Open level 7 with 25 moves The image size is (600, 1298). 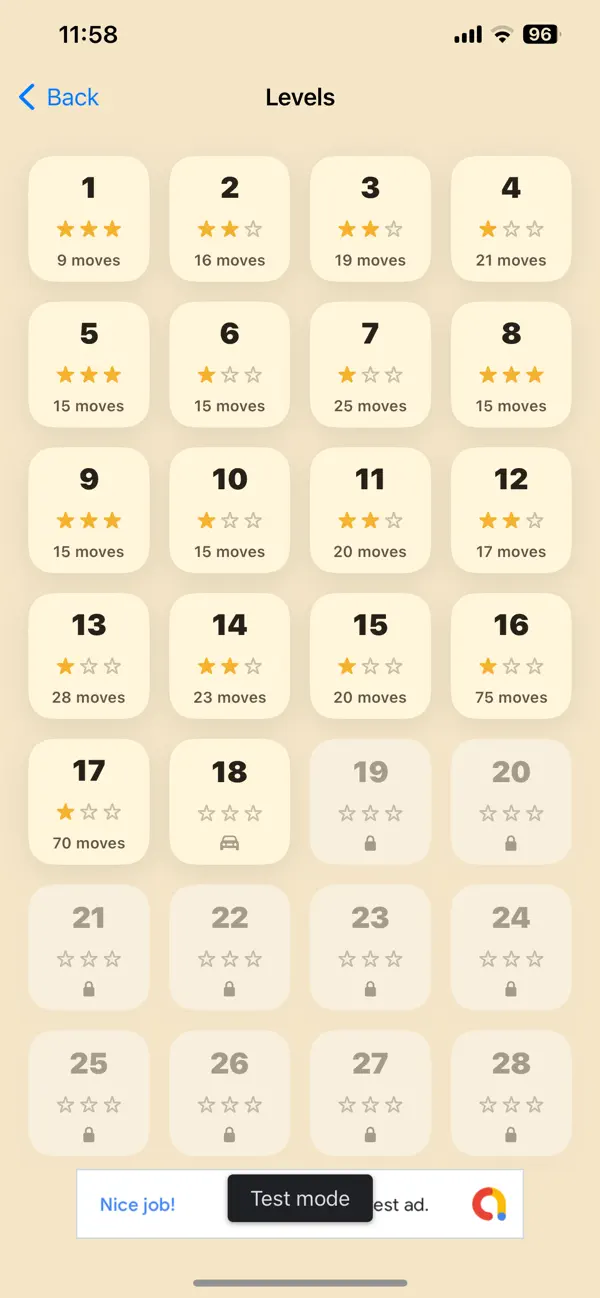370,365
